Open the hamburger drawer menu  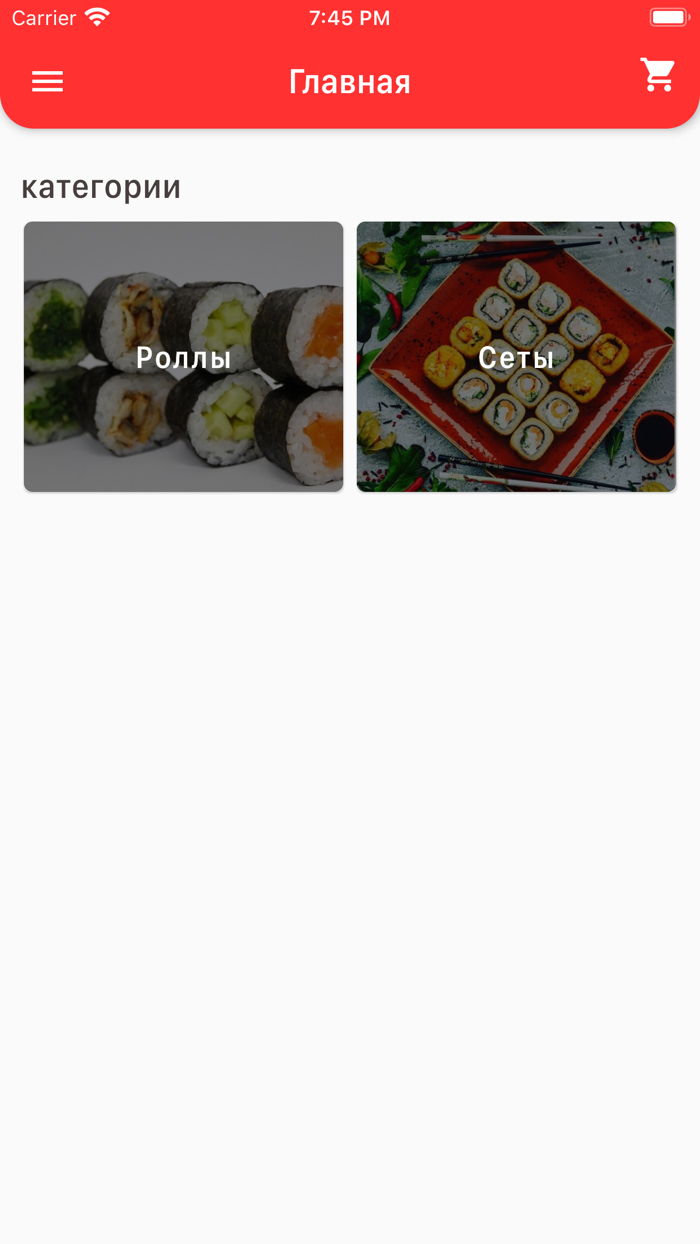tap(47, 82)
